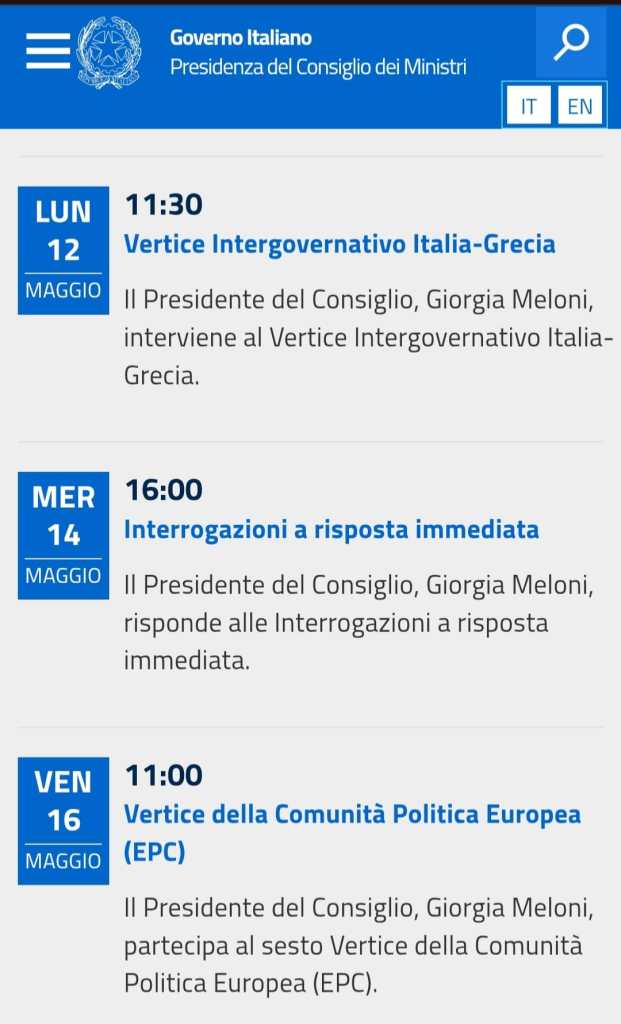Switch language to English (EN)
This screenshot has height=1024, width=621.
coord(579,106)
